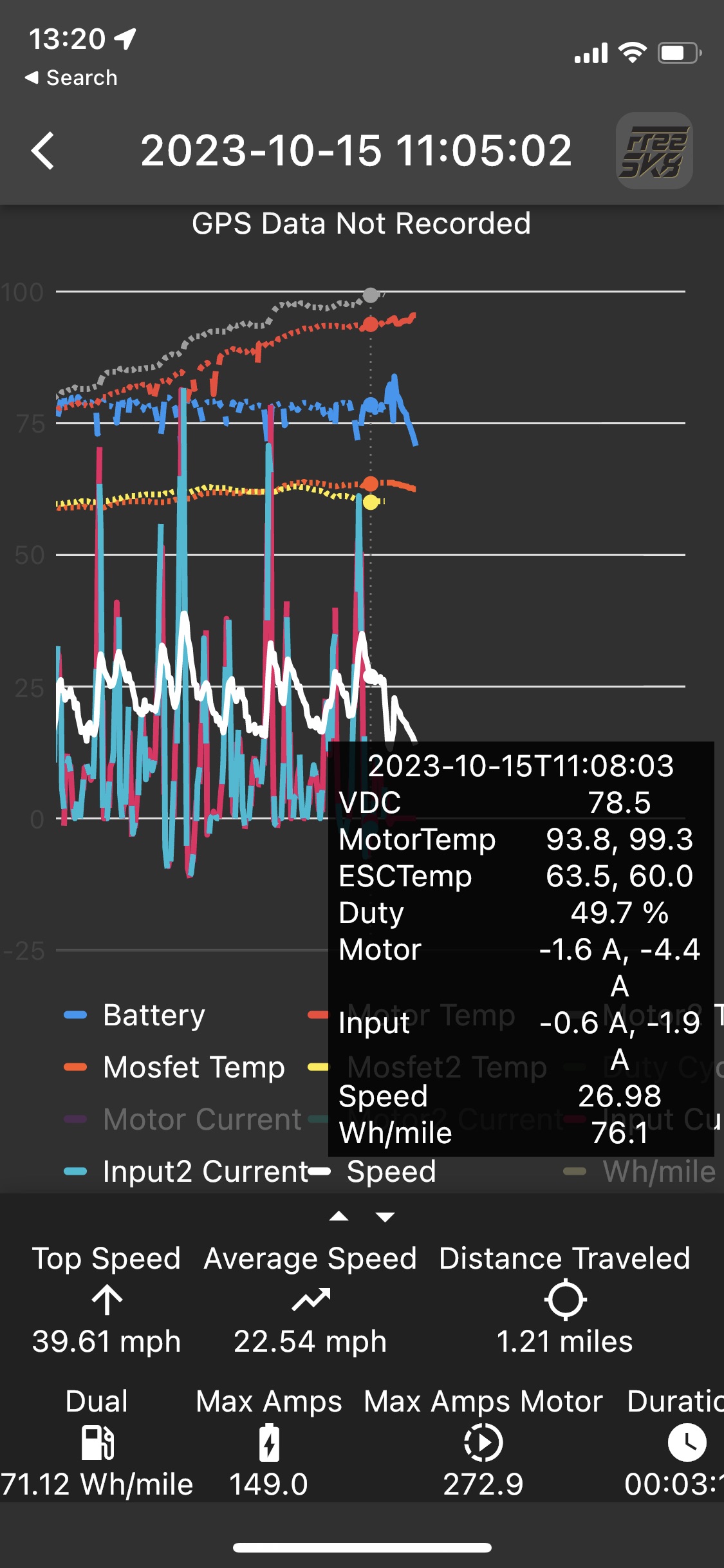Hide the Input2 Current series
Viewport: 724px width, 1568px height.
187,1171
